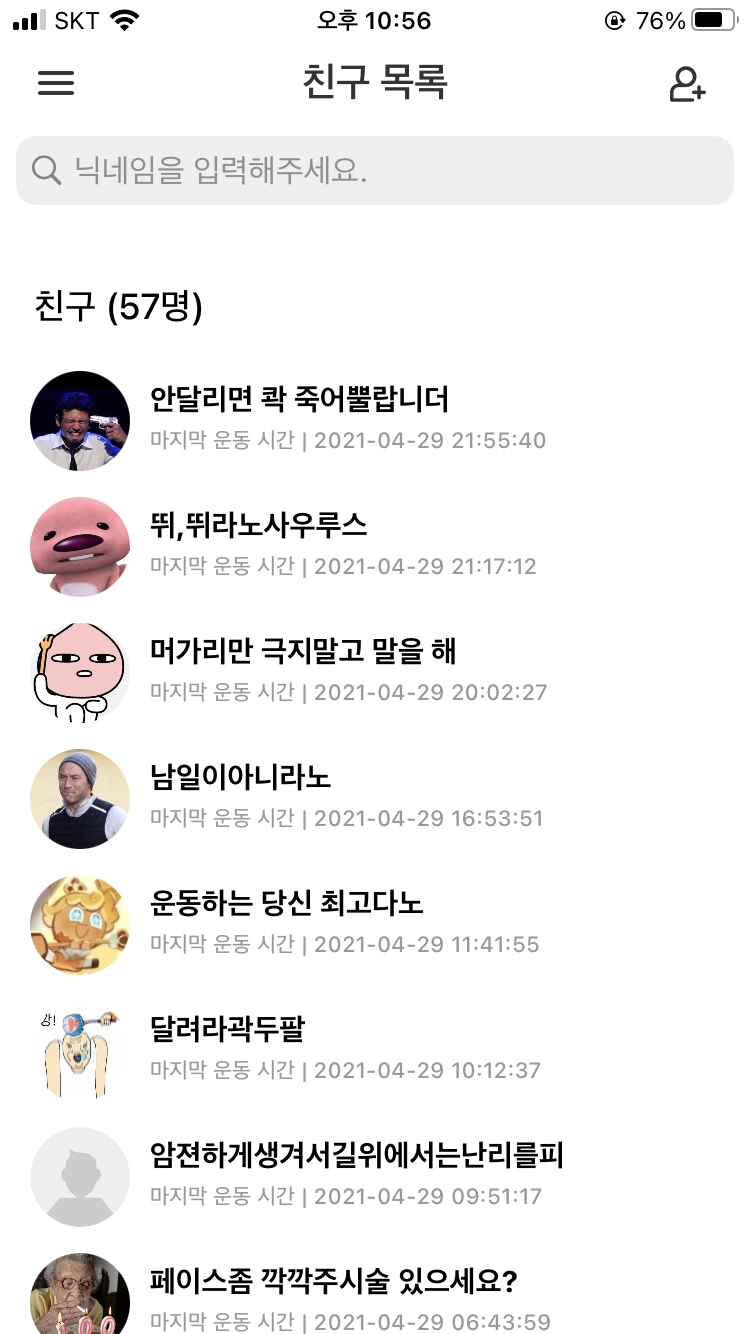The image size is (750, 1334).
Task: Tap the Kakao character avatar of 머가리만 극지말고 말을 해
Action: click(80, 672)
